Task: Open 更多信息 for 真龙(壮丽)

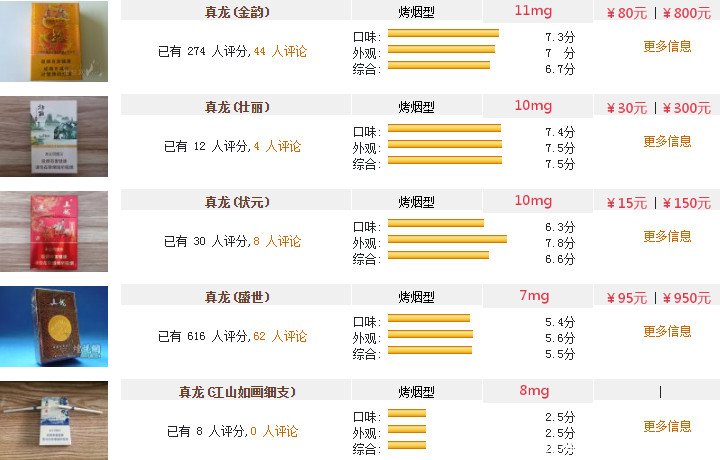Action: pyautogui.click(x=667, y=141)
